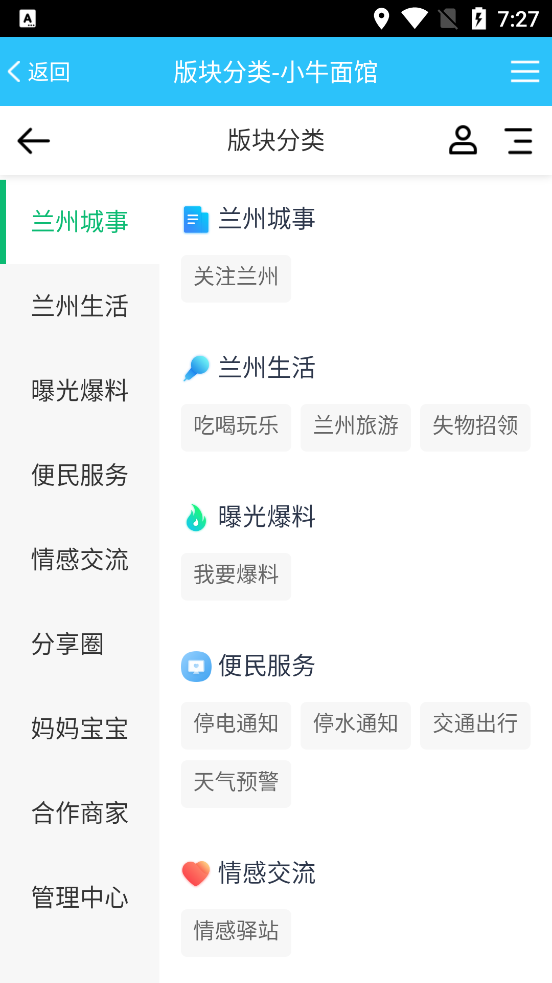Switch to 兰州生活 in the sidebar
552x983 pixels.
click(80, 306)
